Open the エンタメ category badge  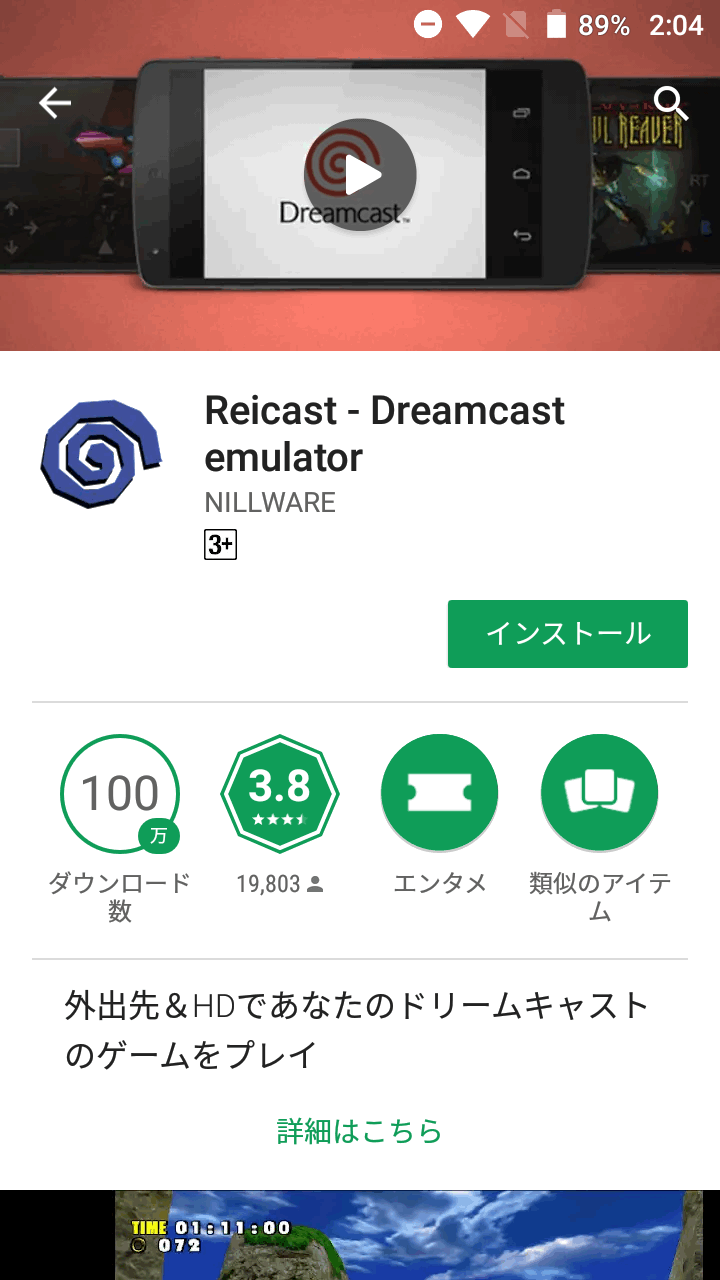tap(439, 794)
